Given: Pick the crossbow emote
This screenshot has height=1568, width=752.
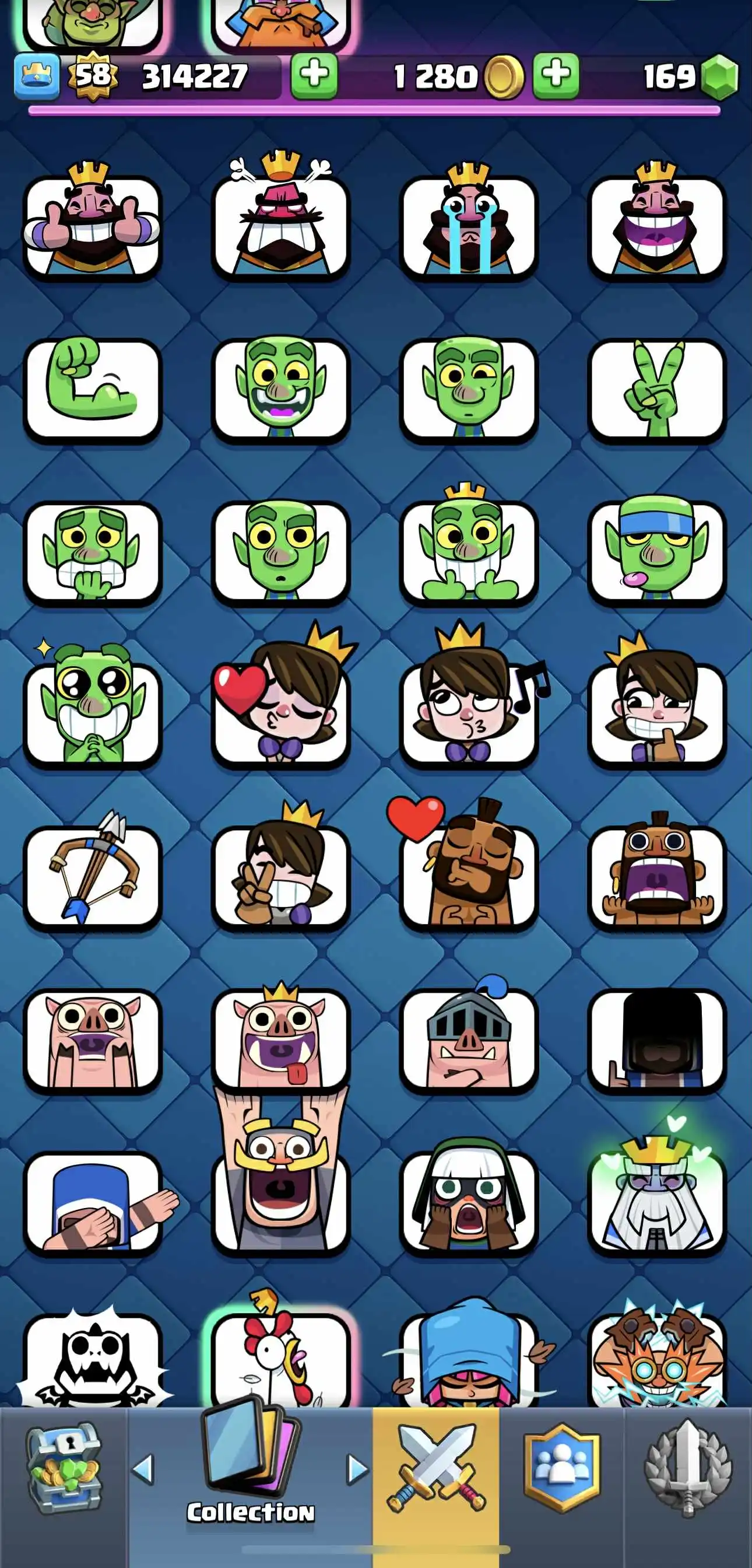Looking at the screenshot, I should pos(93,876).
